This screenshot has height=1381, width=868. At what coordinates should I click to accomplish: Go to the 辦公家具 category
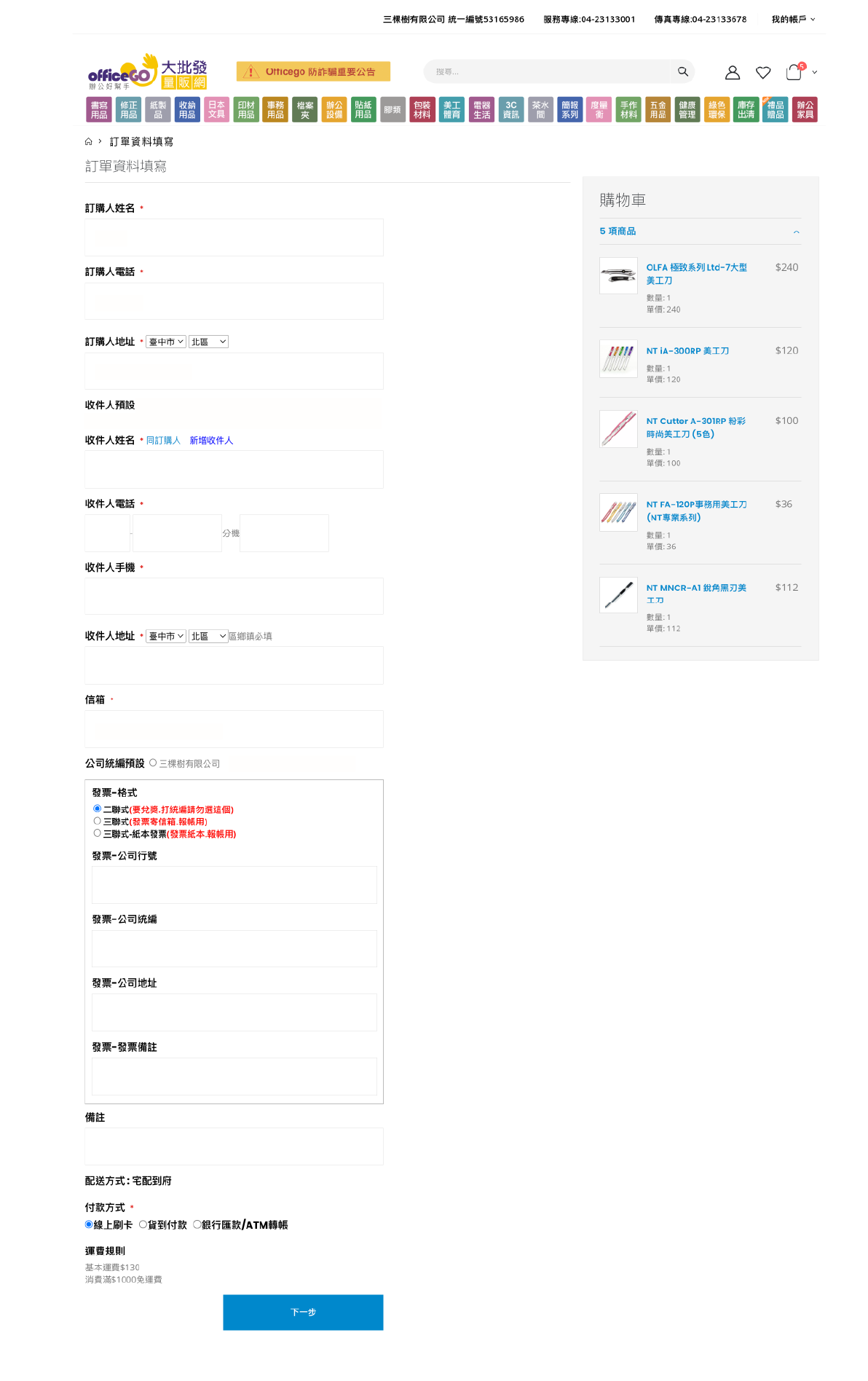tap(805, 109)
